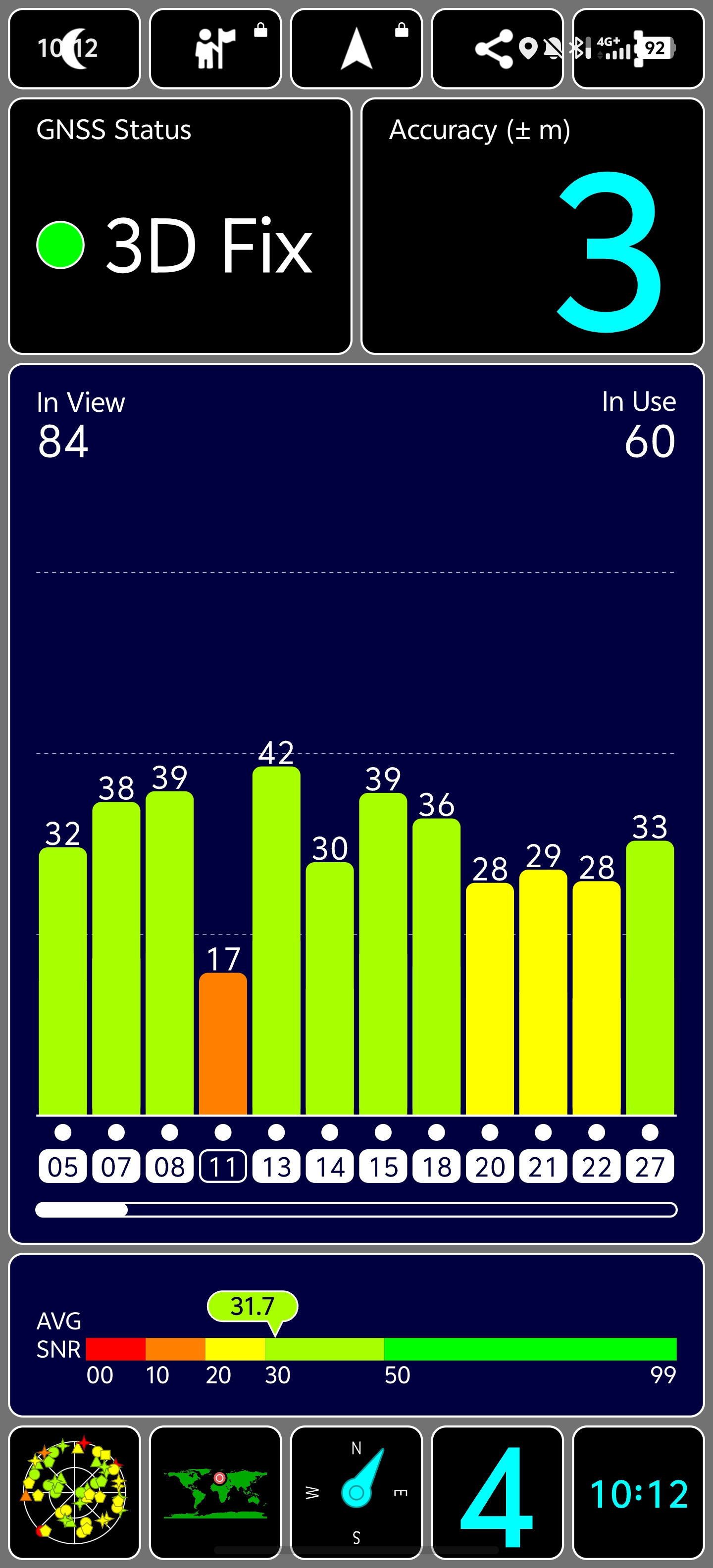Select satellite 13 in the signal chart

276,1166
